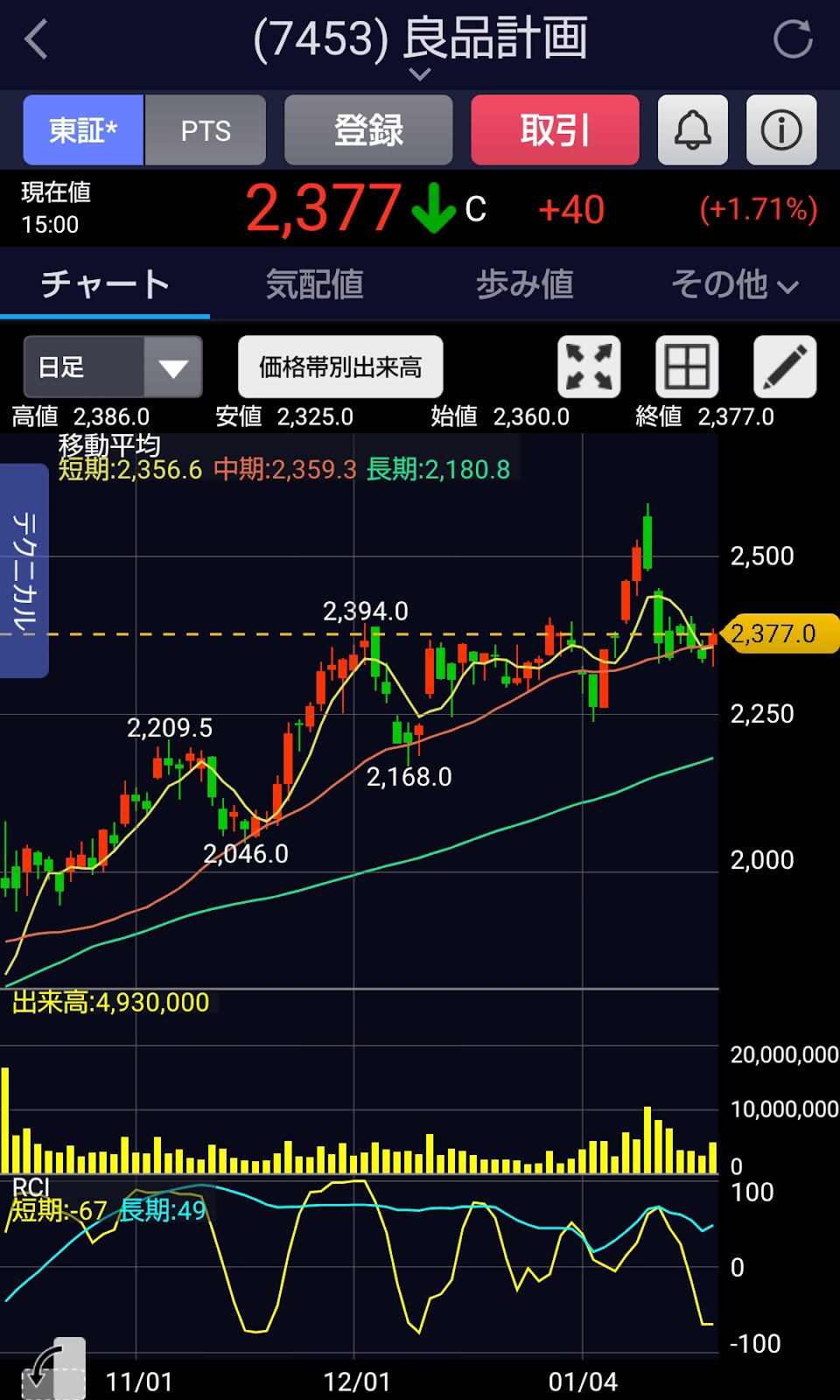This screenshot has width=840, height=1400.
Task: Tap the rotate screen icon
Action: pos(54,1370)
